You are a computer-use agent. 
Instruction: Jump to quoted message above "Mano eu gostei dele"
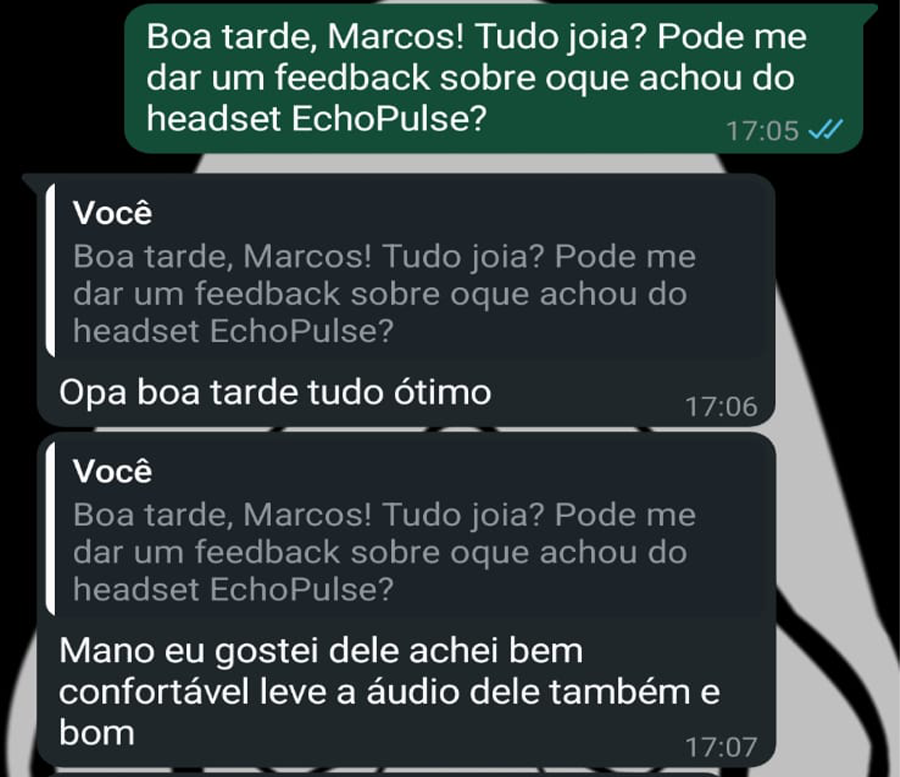400,532
